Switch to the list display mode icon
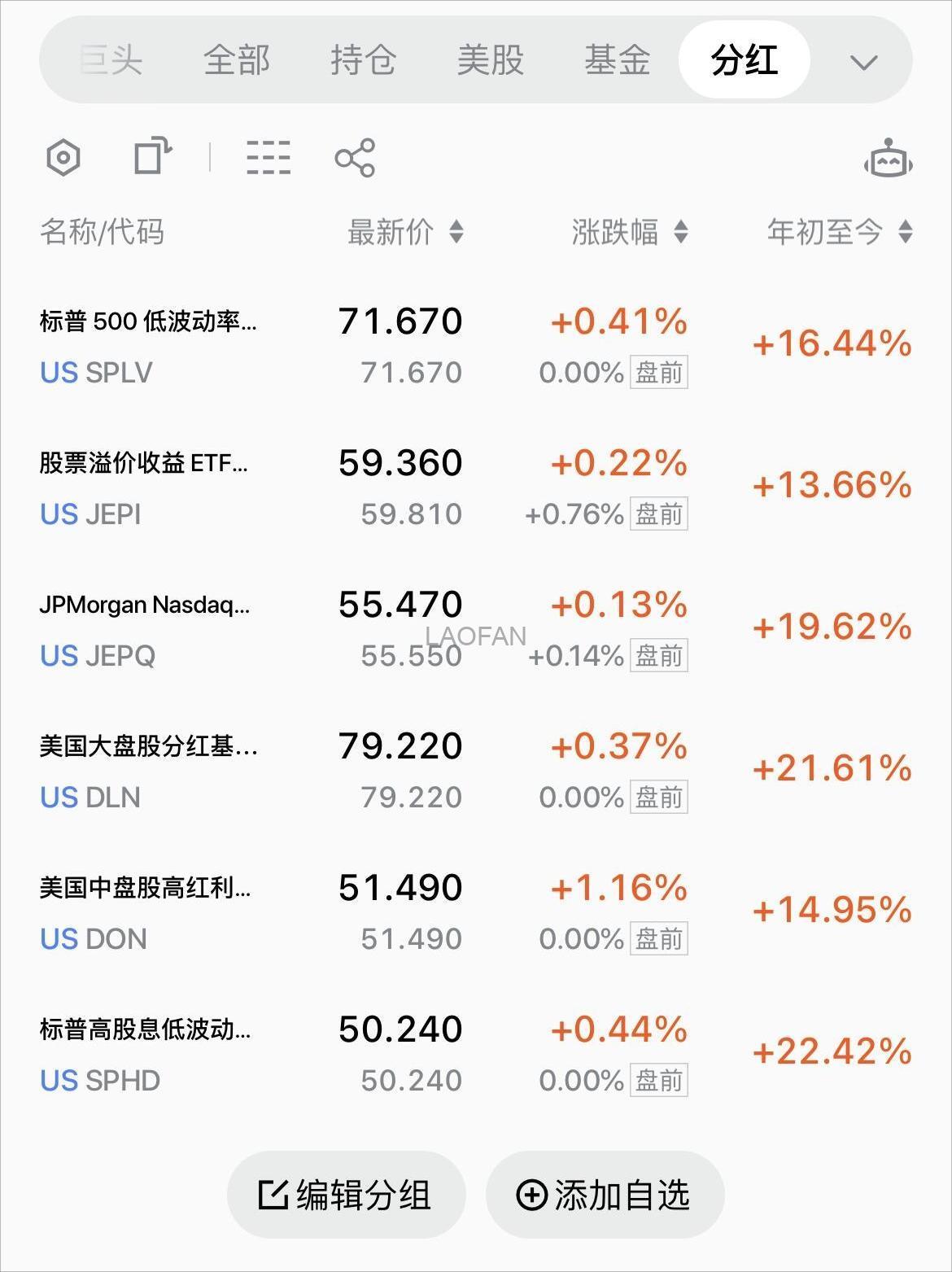This screenshot has height=1272, width=952. [269, 158]
